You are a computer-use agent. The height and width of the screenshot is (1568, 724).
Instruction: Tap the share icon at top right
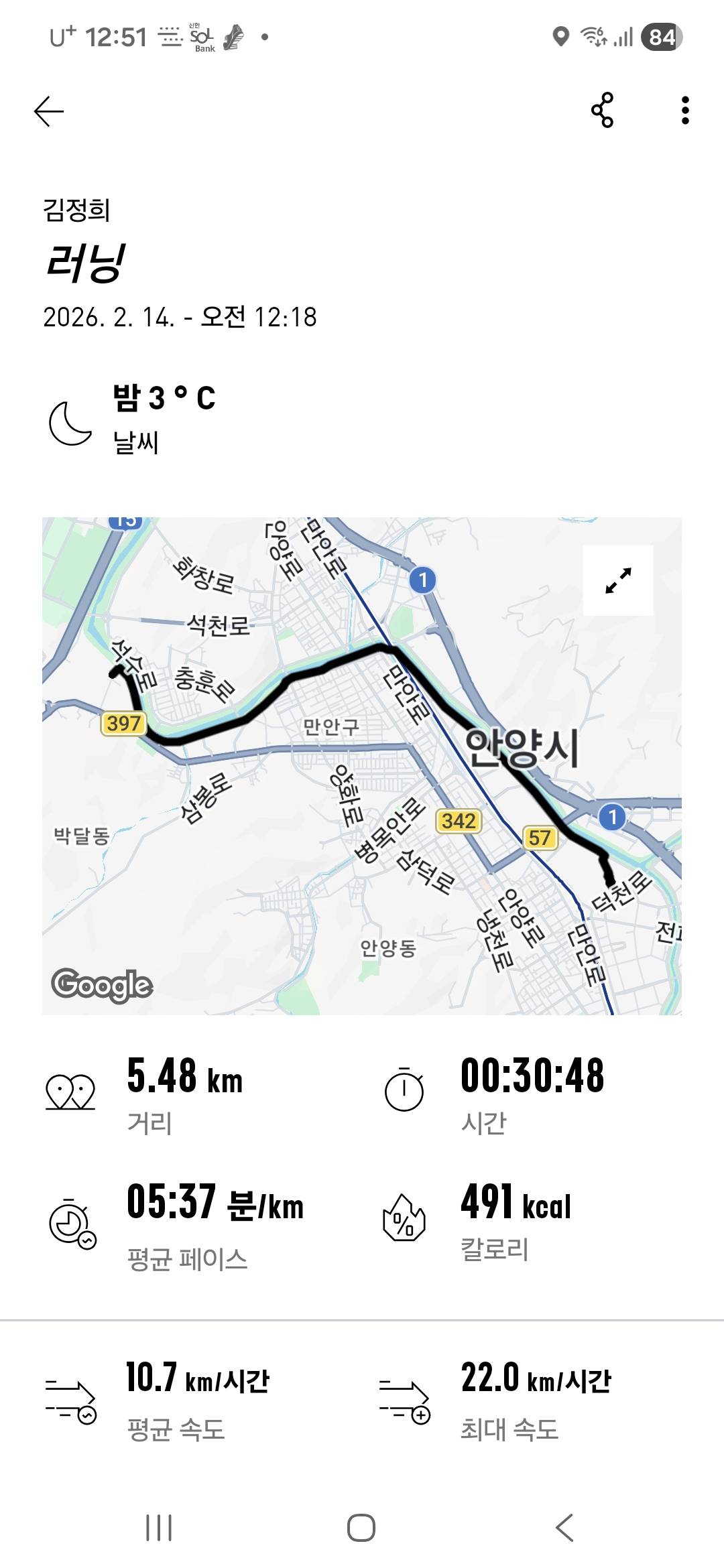coord(603,109)
